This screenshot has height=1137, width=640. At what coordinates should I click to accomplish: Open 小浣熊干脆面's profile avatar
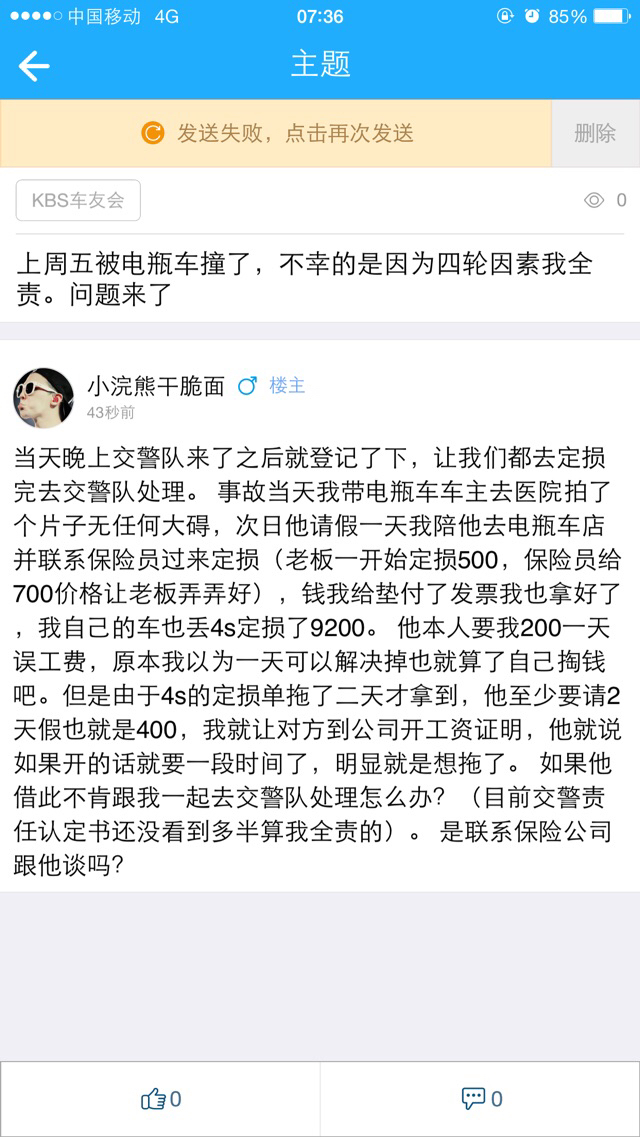click(43, 398)
